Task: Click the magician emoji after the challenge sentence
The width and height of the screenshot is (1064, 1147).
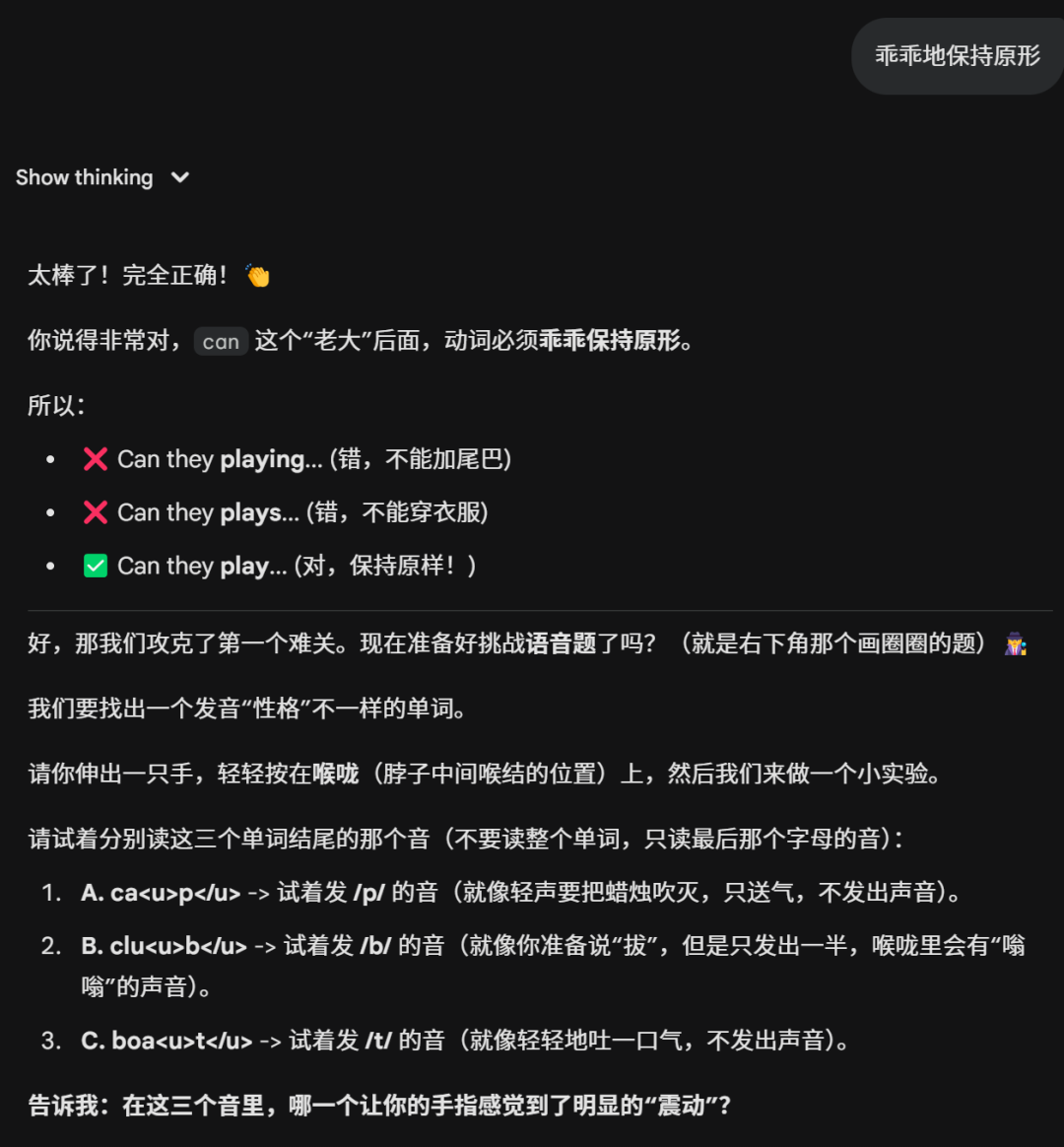Action: (x=1016, y=643)
